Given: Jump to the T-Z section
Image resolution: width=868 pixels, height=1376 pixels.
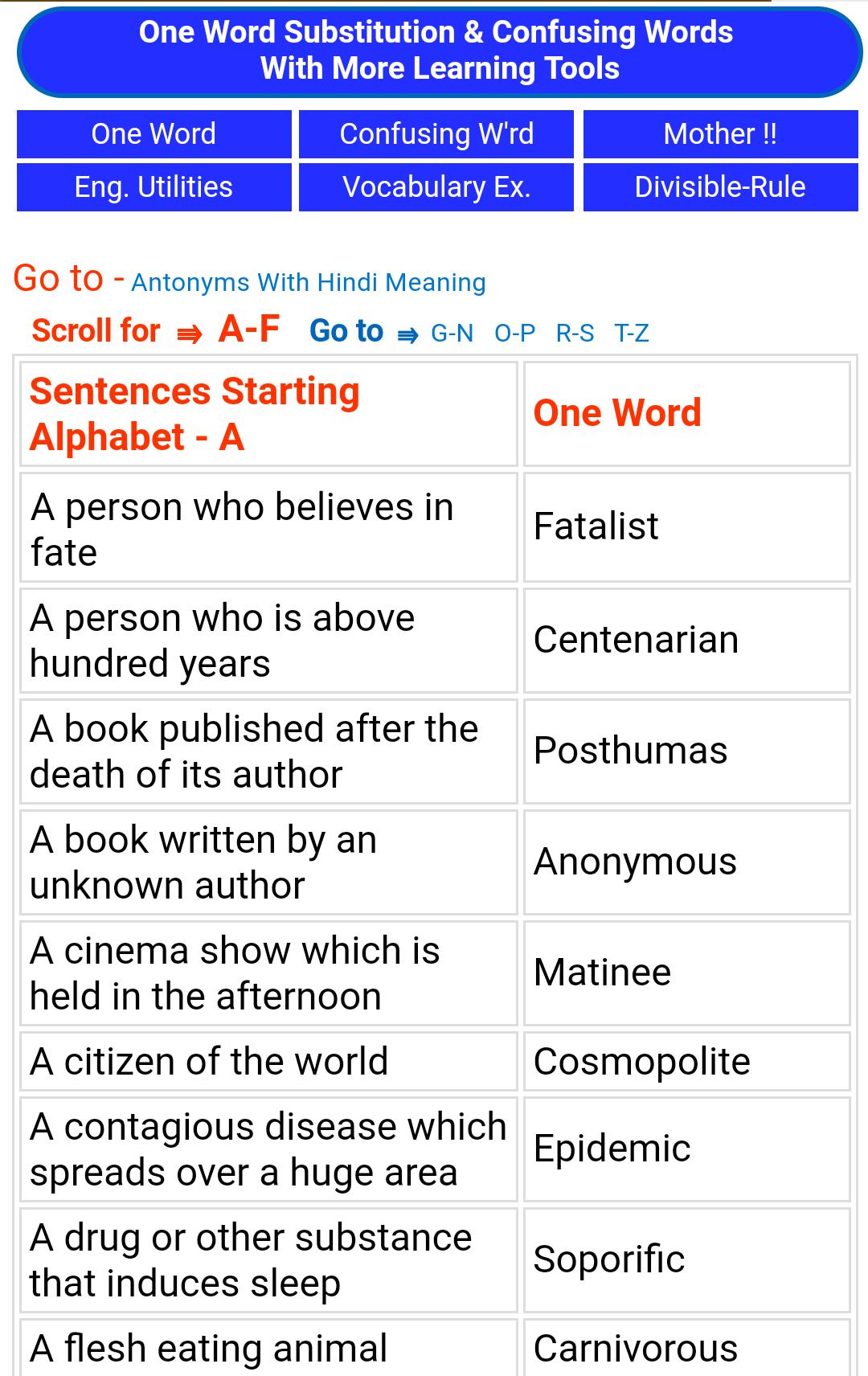Looking at the screenshot, I should coord(632,334).
